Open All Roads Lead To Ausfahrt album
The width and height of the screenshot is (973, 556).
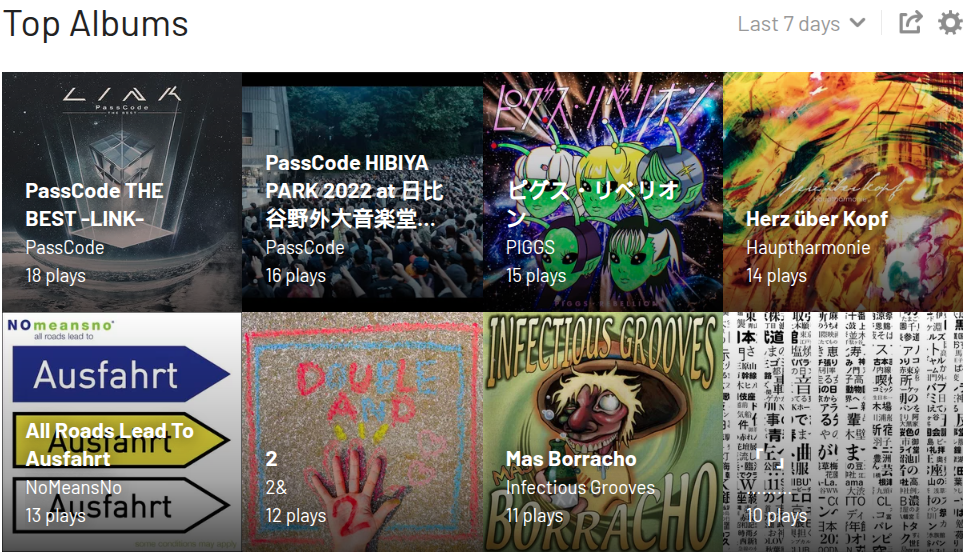110,444
